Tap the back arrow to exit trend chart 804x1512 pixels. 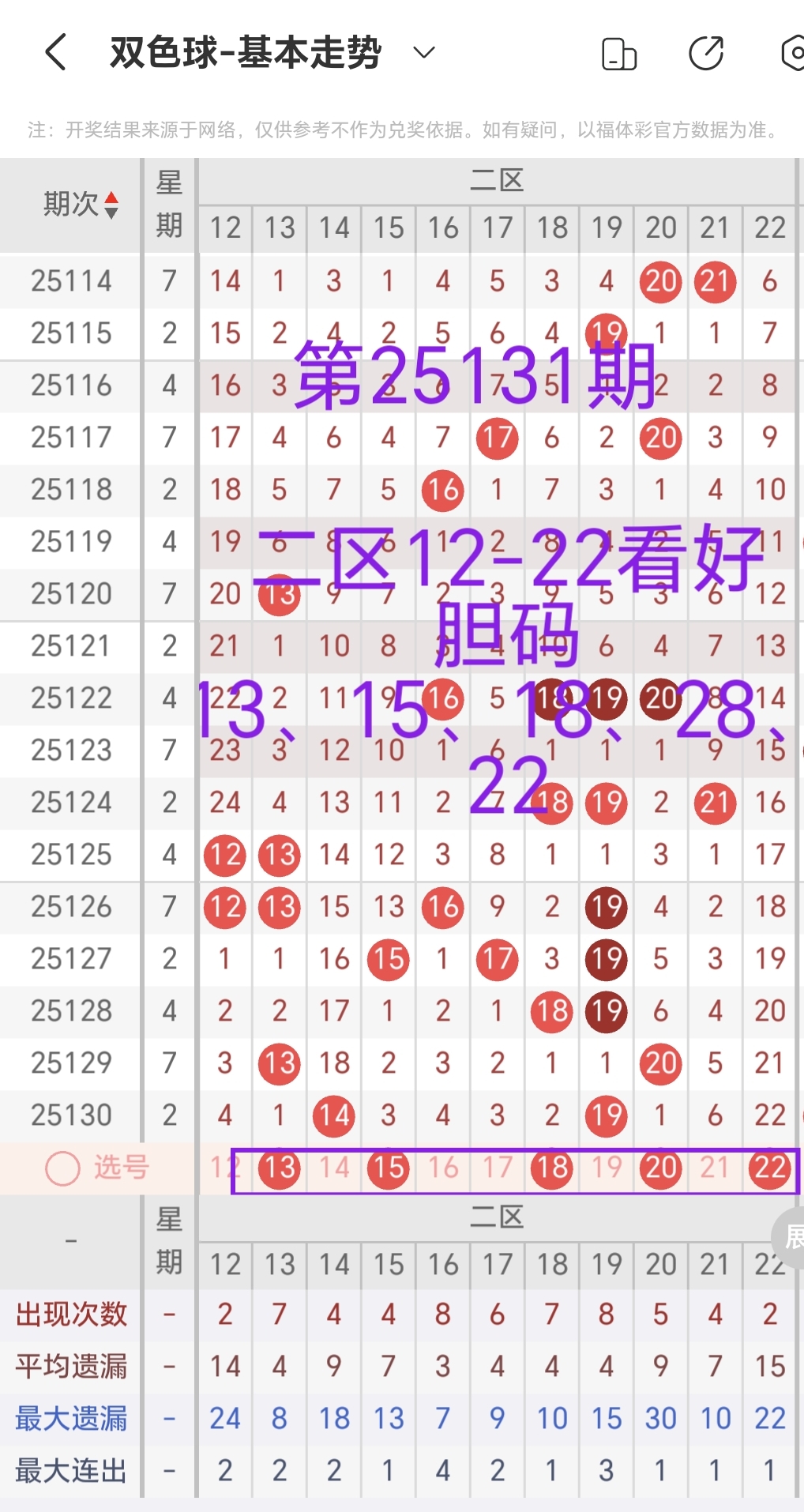point(54,52)
